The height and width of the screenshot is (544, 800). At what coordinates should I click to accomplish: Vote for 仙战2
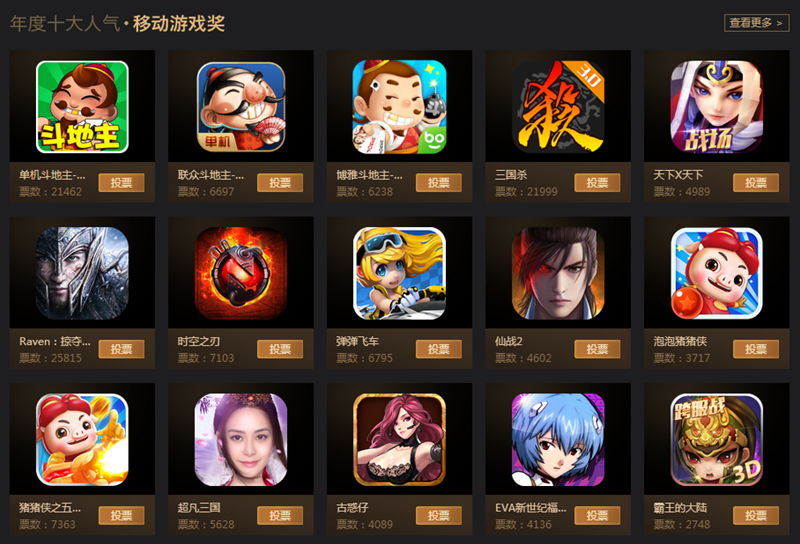click(597, 349)
